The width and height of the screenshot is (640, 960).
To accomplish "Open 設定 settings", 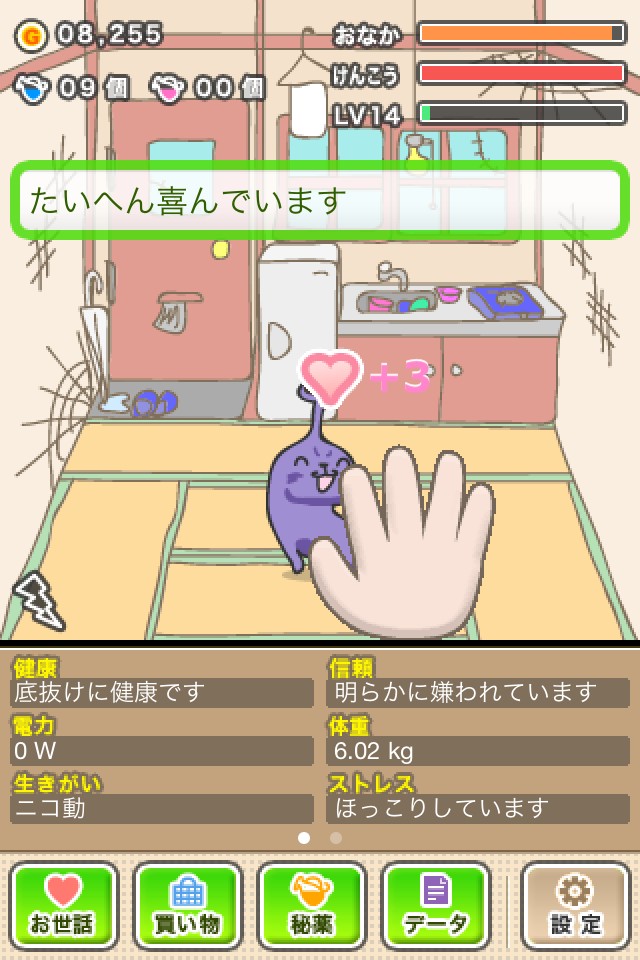I will coord(576,905).
